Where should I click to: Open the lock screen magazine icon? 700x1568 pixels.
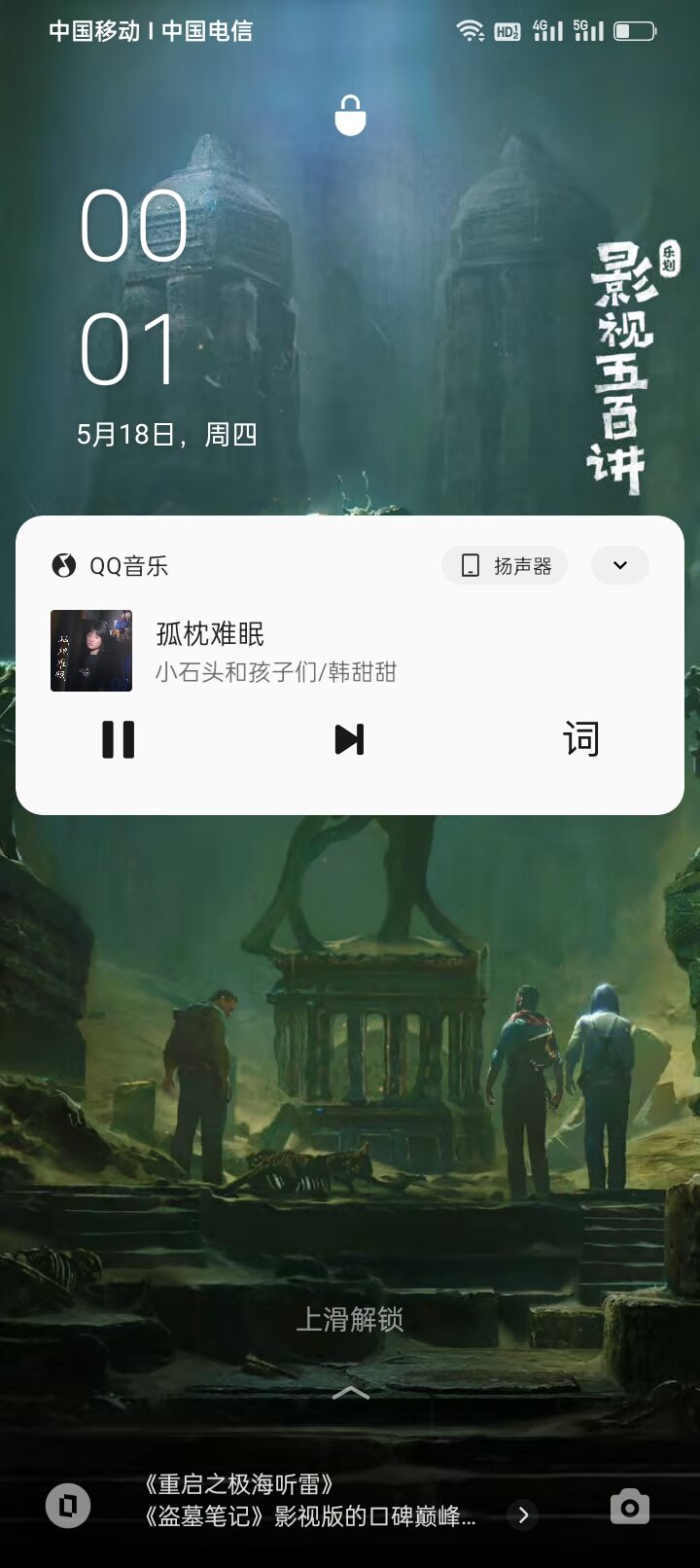click(68, 1506)
